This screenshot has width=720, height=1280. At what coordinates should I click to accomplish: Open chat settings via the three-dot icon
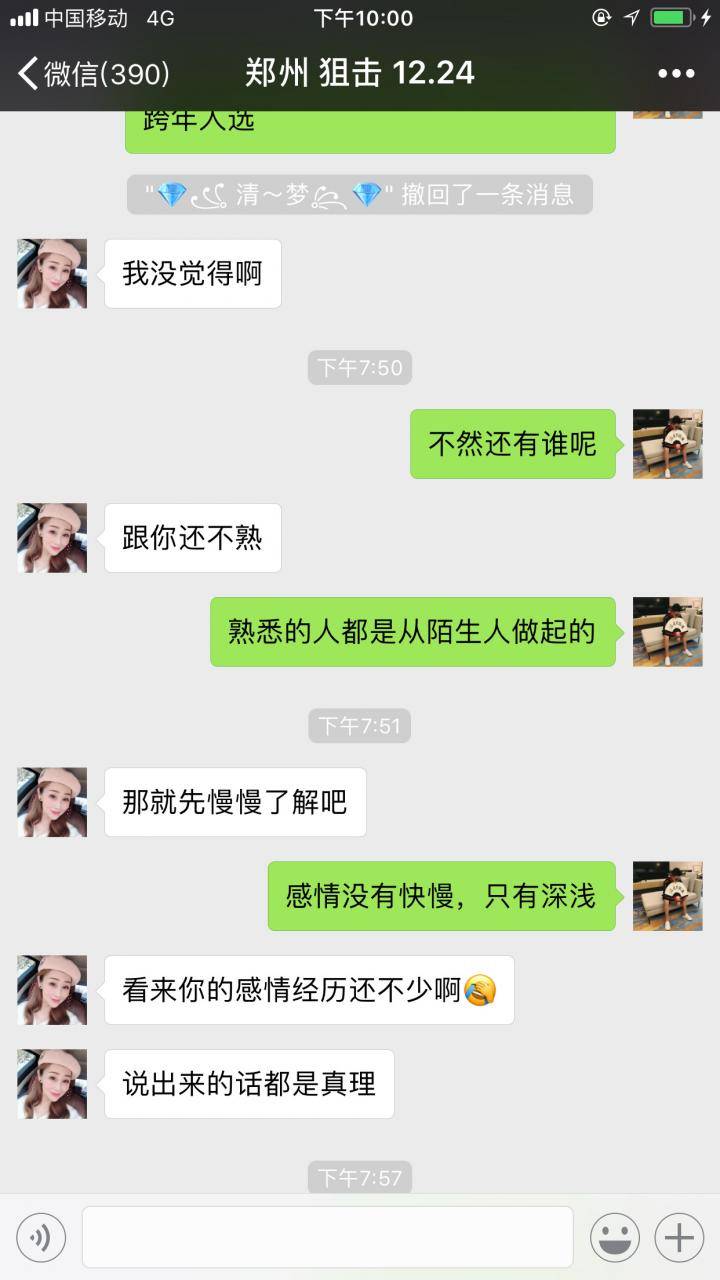[676, 73]
